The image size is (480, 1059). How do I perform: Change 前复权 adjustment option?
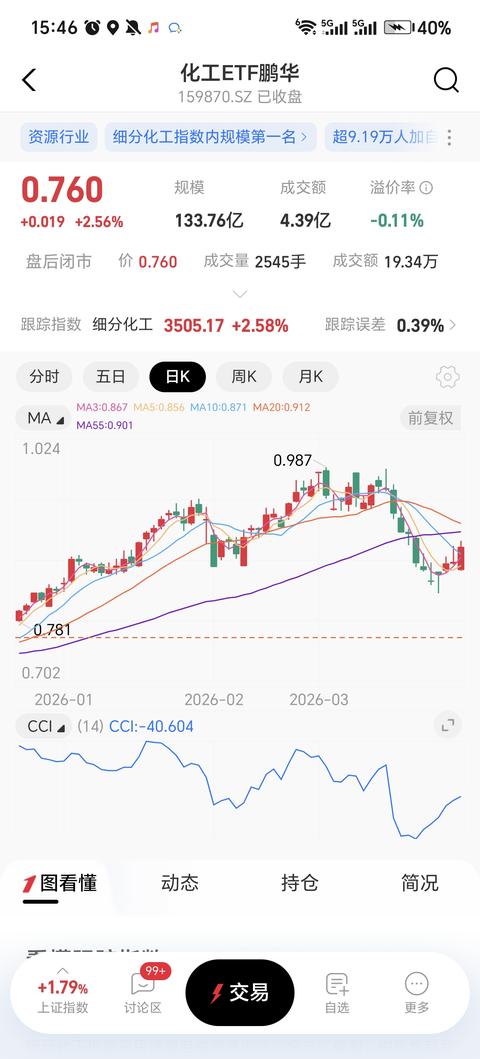[431, 418]
